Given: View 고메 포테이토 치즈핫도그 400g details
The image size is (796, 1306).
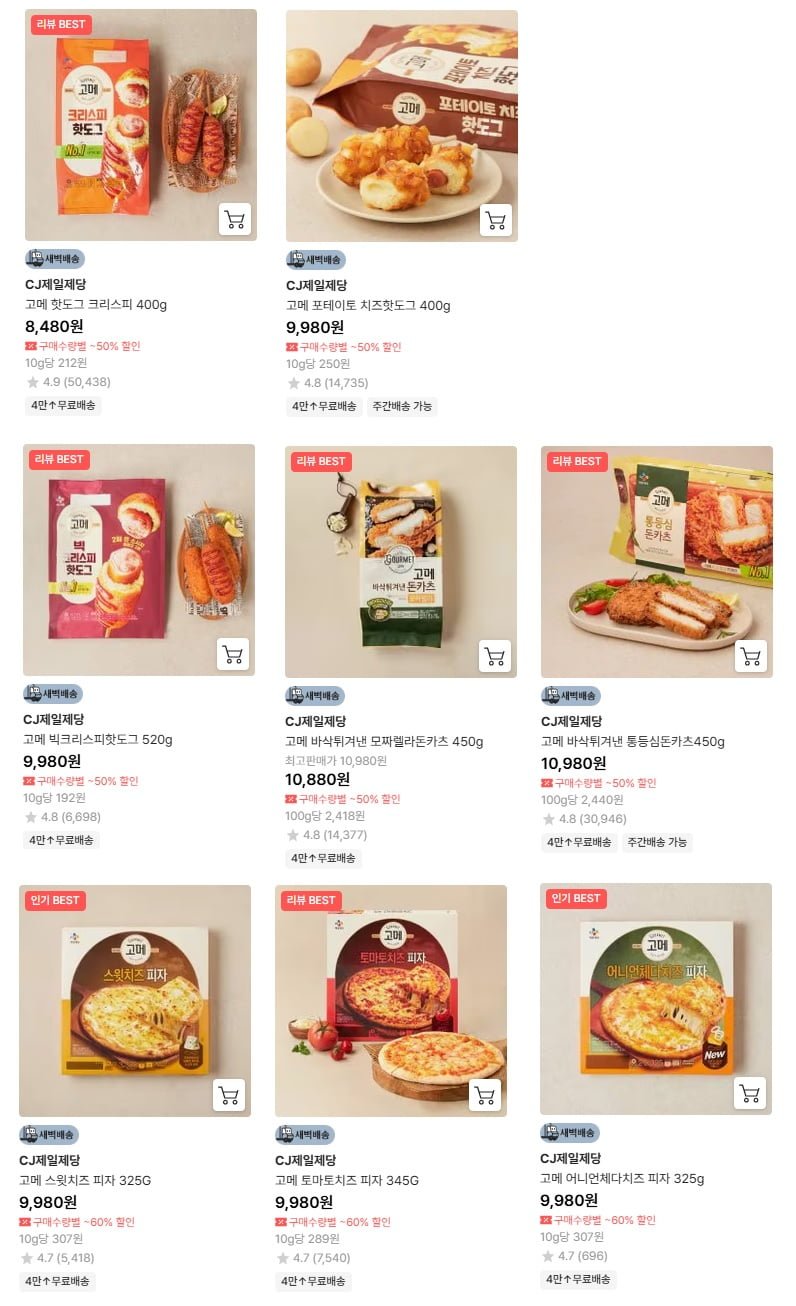Looking at the screenshot, I should tap(368, 305).
